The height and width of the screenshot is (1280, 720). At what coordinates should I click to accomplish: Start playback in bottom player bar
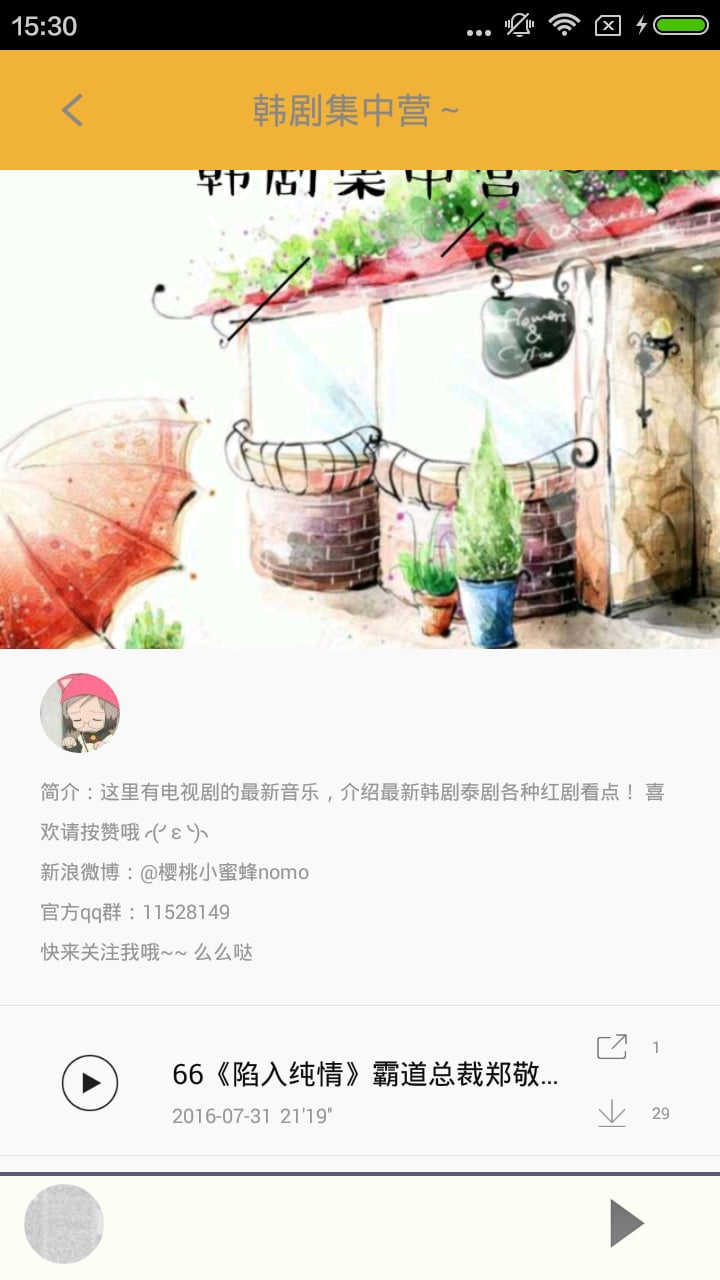[x=626, y=1223]
